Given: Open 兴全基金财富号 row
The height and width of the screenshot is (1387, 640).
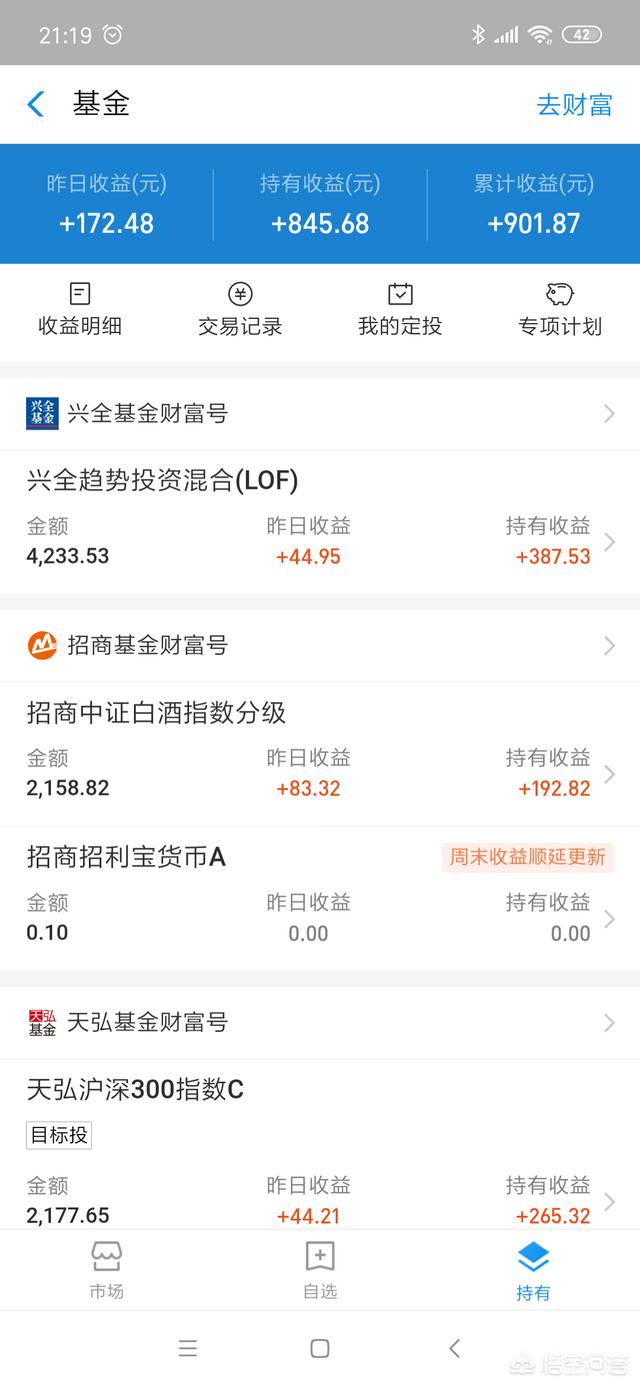Looking at the screenshot, I should (x=320, y=413).
